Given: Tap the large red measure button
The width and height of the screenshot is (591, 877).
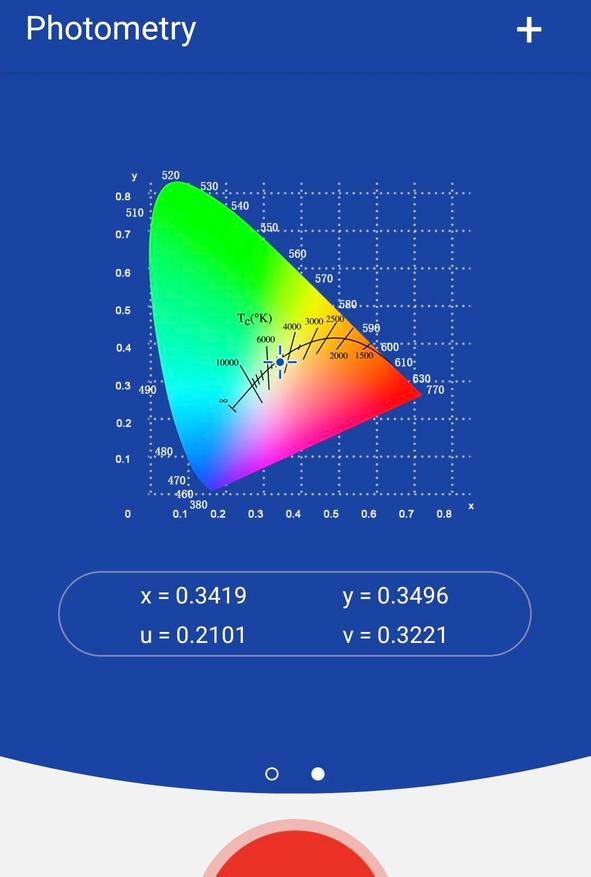Looking at the screenshot, I should (x=295, y=850).
